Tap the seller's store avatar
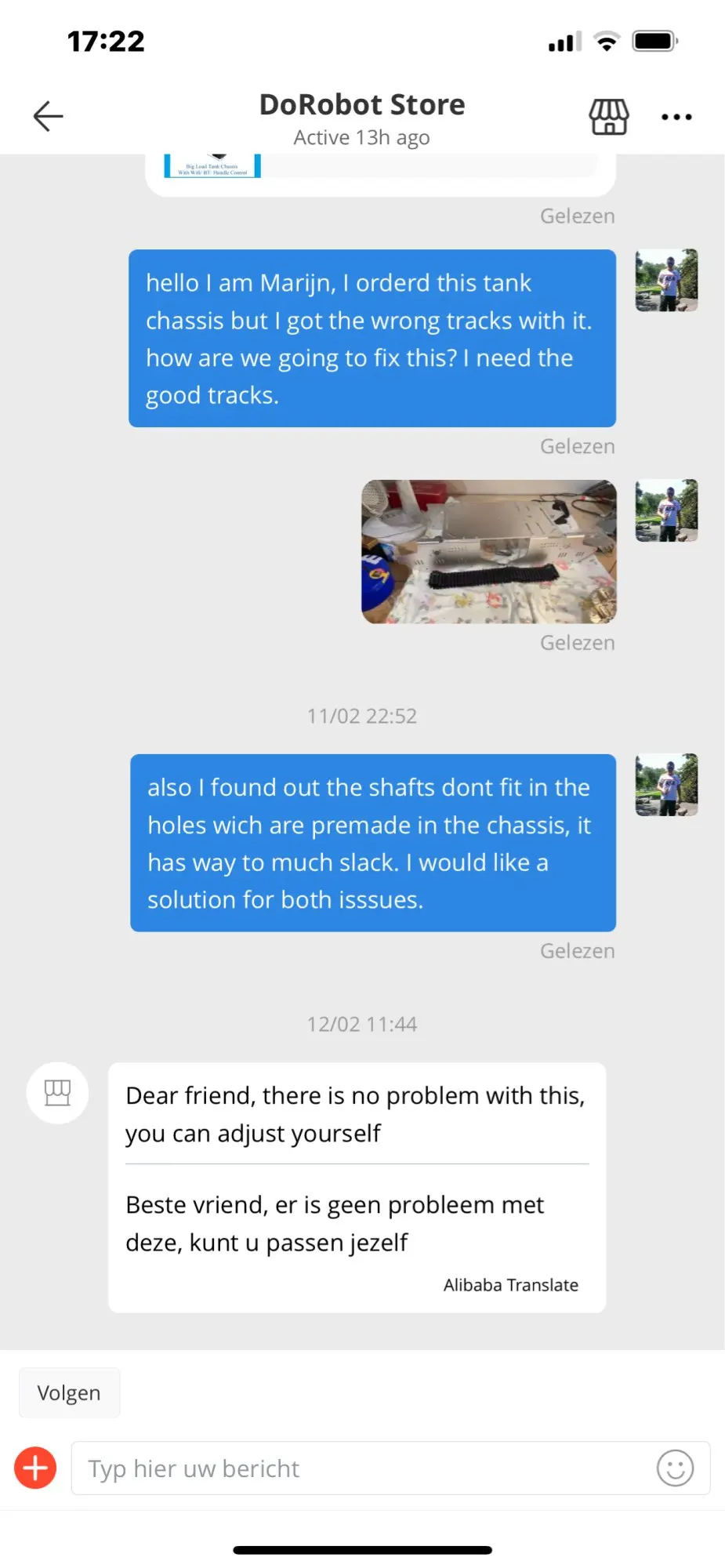 pos(57,1093)
